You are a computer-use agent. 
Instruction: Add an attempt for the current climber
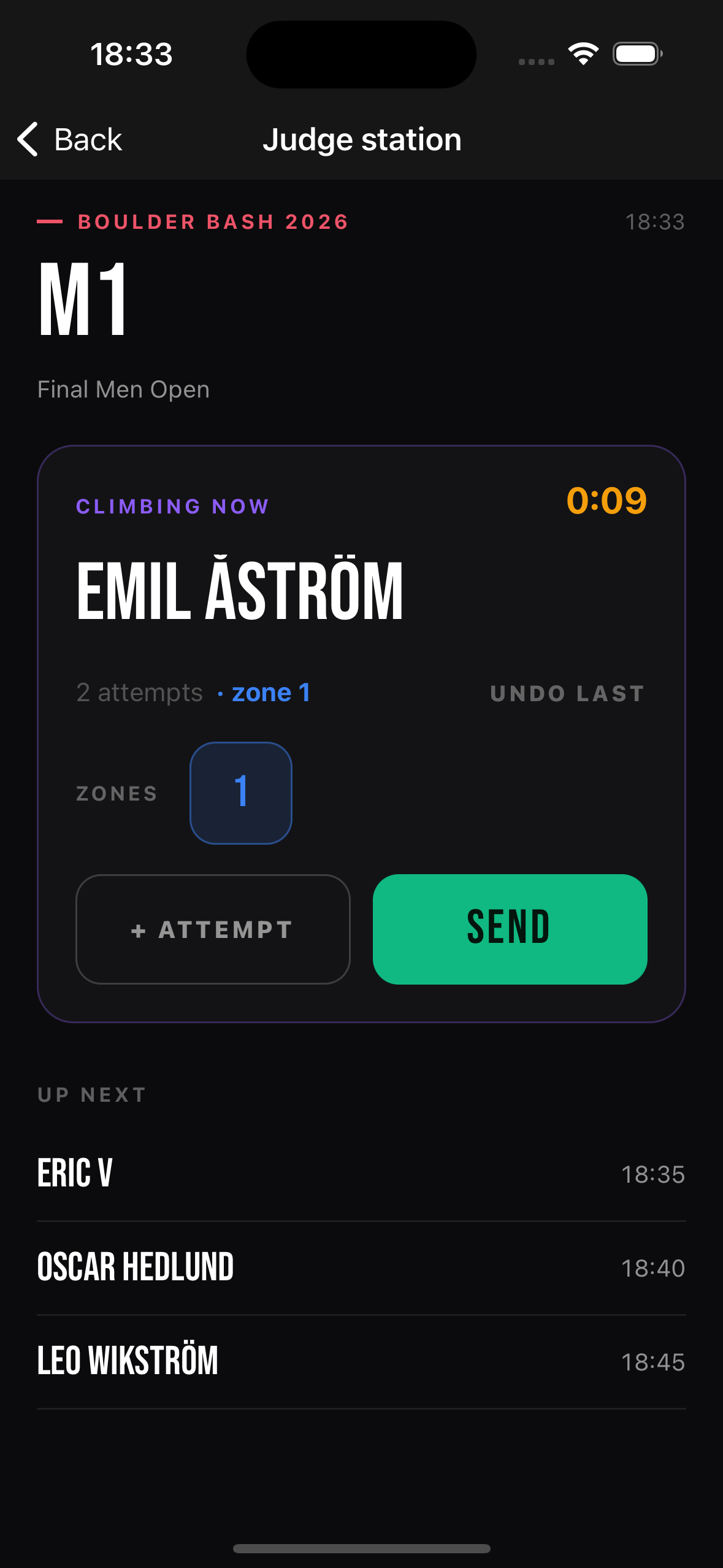(213, 929)
